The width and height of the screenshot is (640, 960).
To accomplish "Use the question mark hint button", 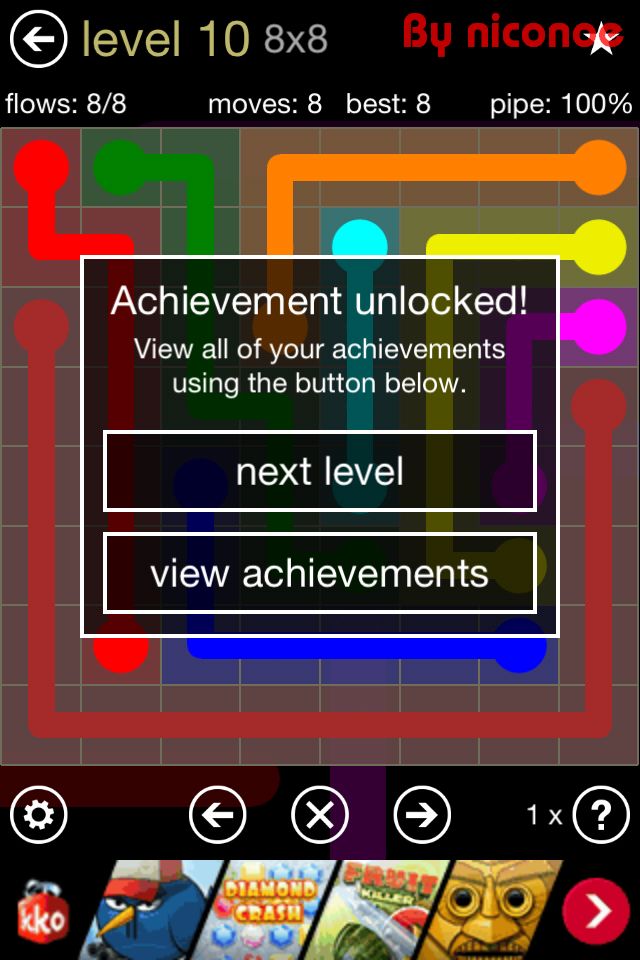I will 600,816.
